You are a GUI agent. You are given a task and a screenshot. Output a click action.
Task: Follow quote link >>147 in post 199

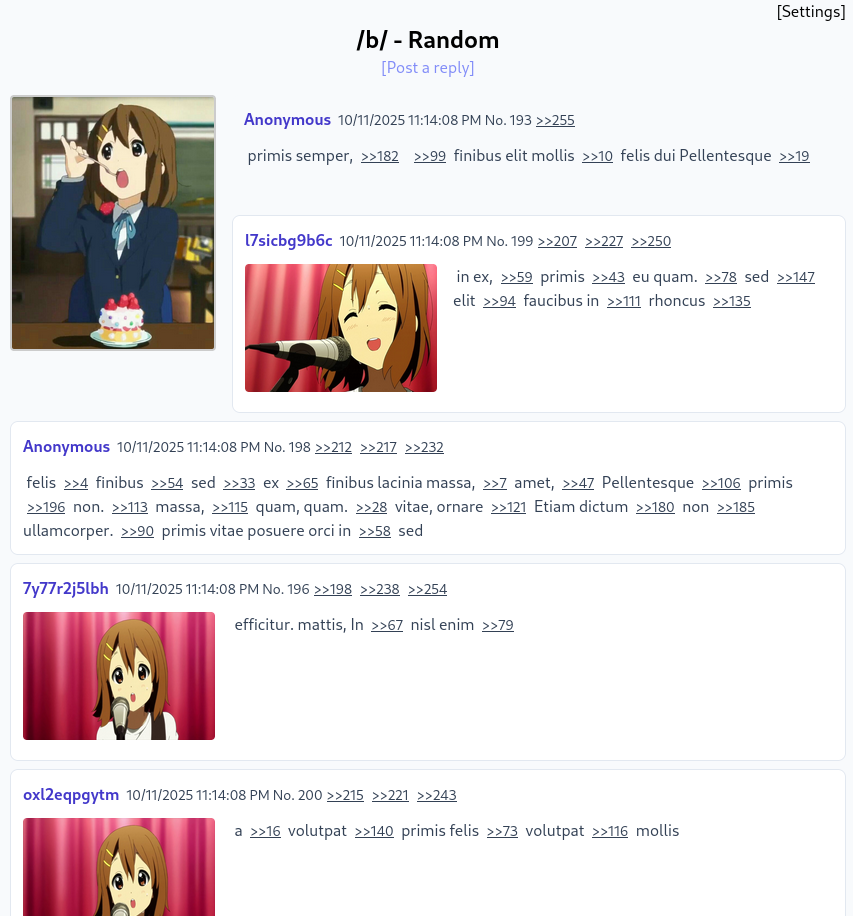coord(795,277)
